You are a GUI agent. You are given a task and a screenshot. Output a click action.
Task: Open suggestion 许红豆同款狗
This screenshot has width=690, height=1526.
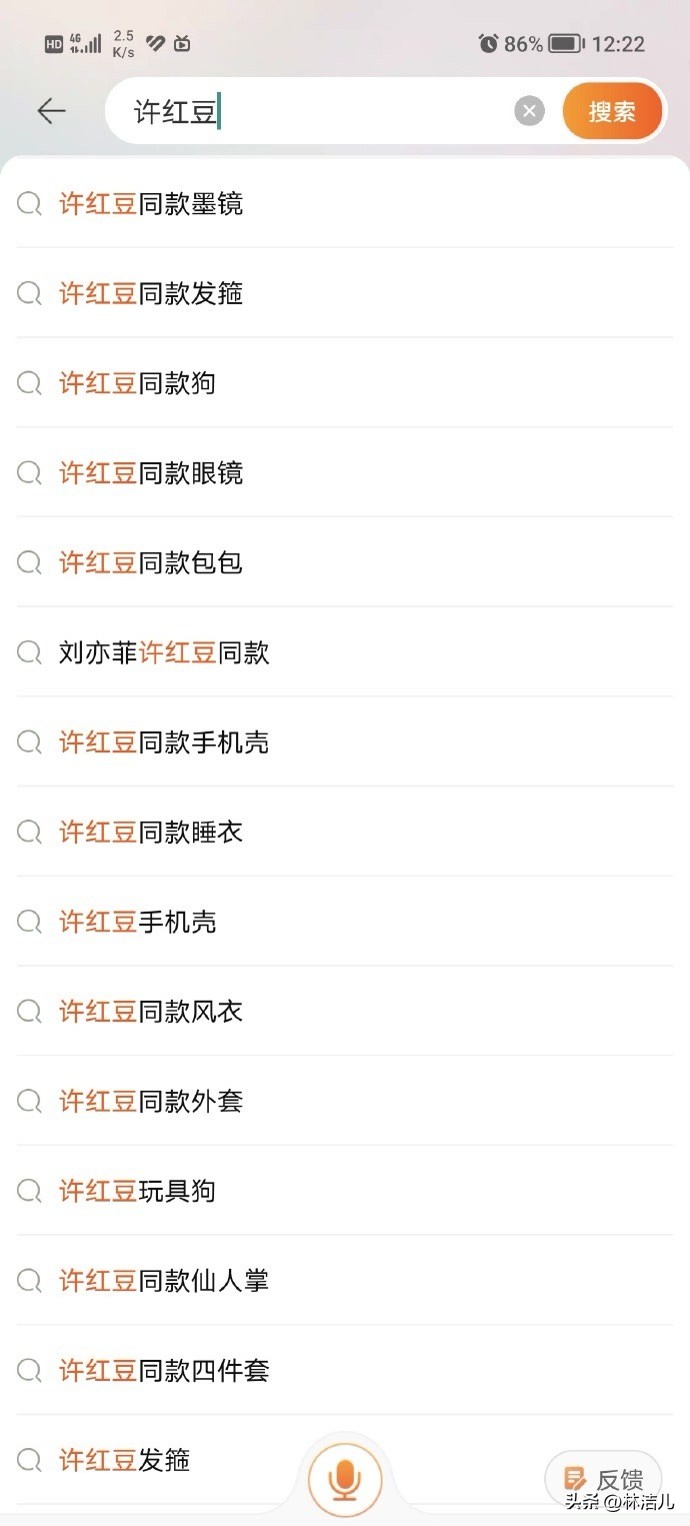[x=345, y=383]
